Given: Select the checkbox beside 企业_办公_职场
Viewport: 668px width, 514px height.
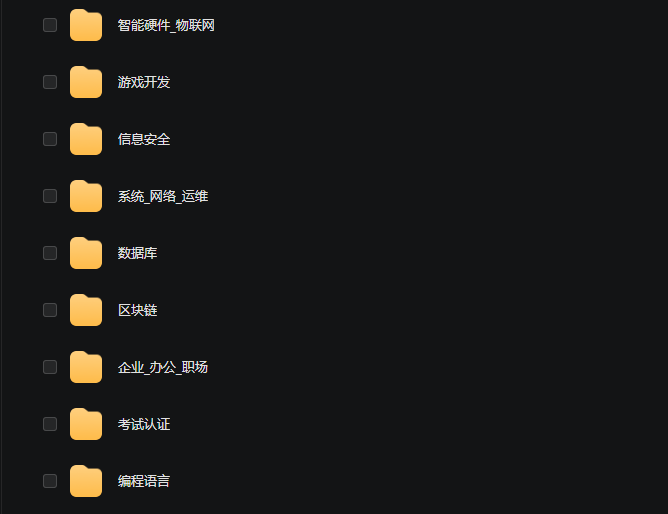Looking at the screenshot, I should pyautogui.click(x=50, y=367).
